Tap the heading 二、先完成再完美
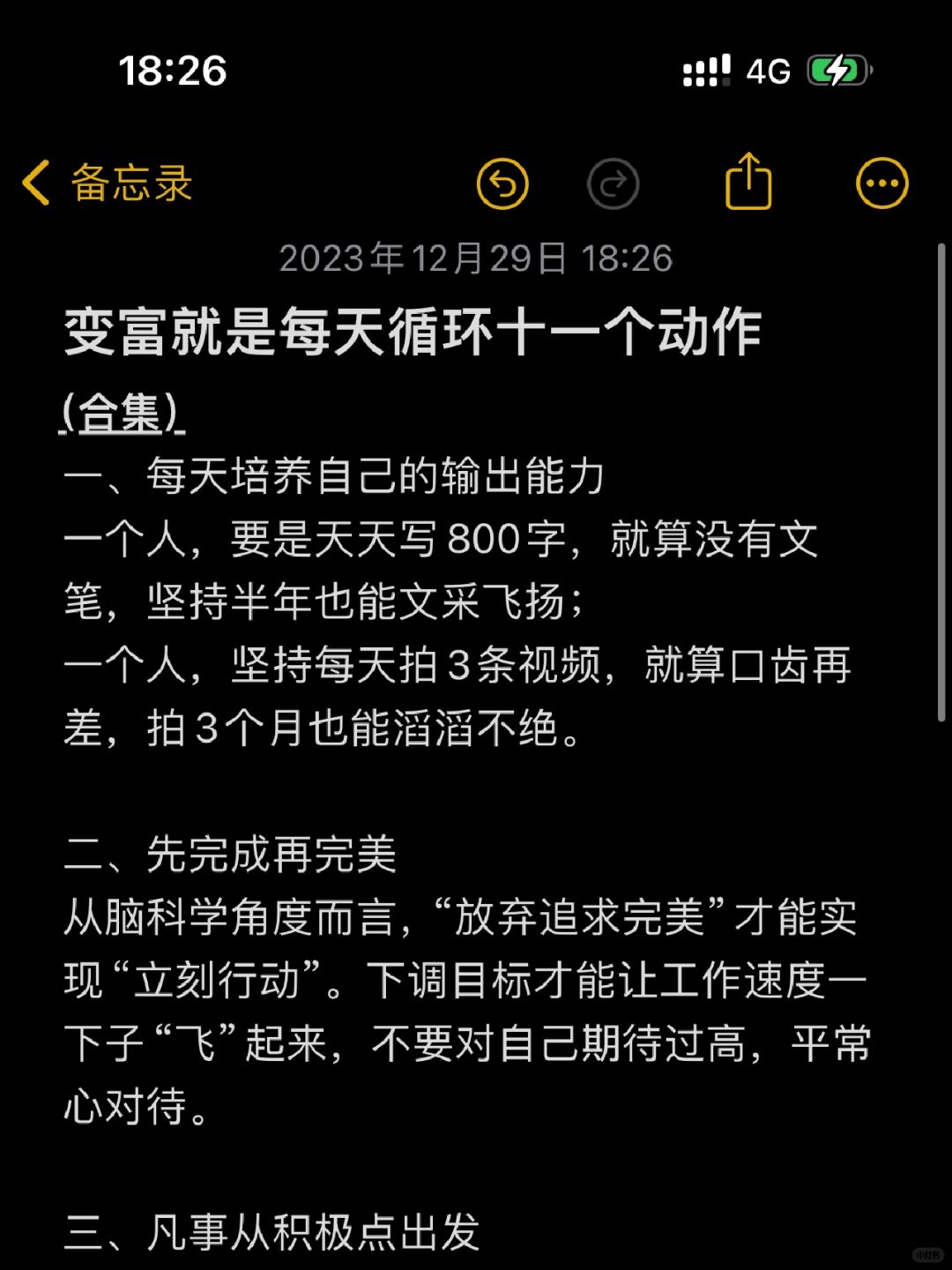This screenshot has height=1270, width=952. tap(234, 852)
